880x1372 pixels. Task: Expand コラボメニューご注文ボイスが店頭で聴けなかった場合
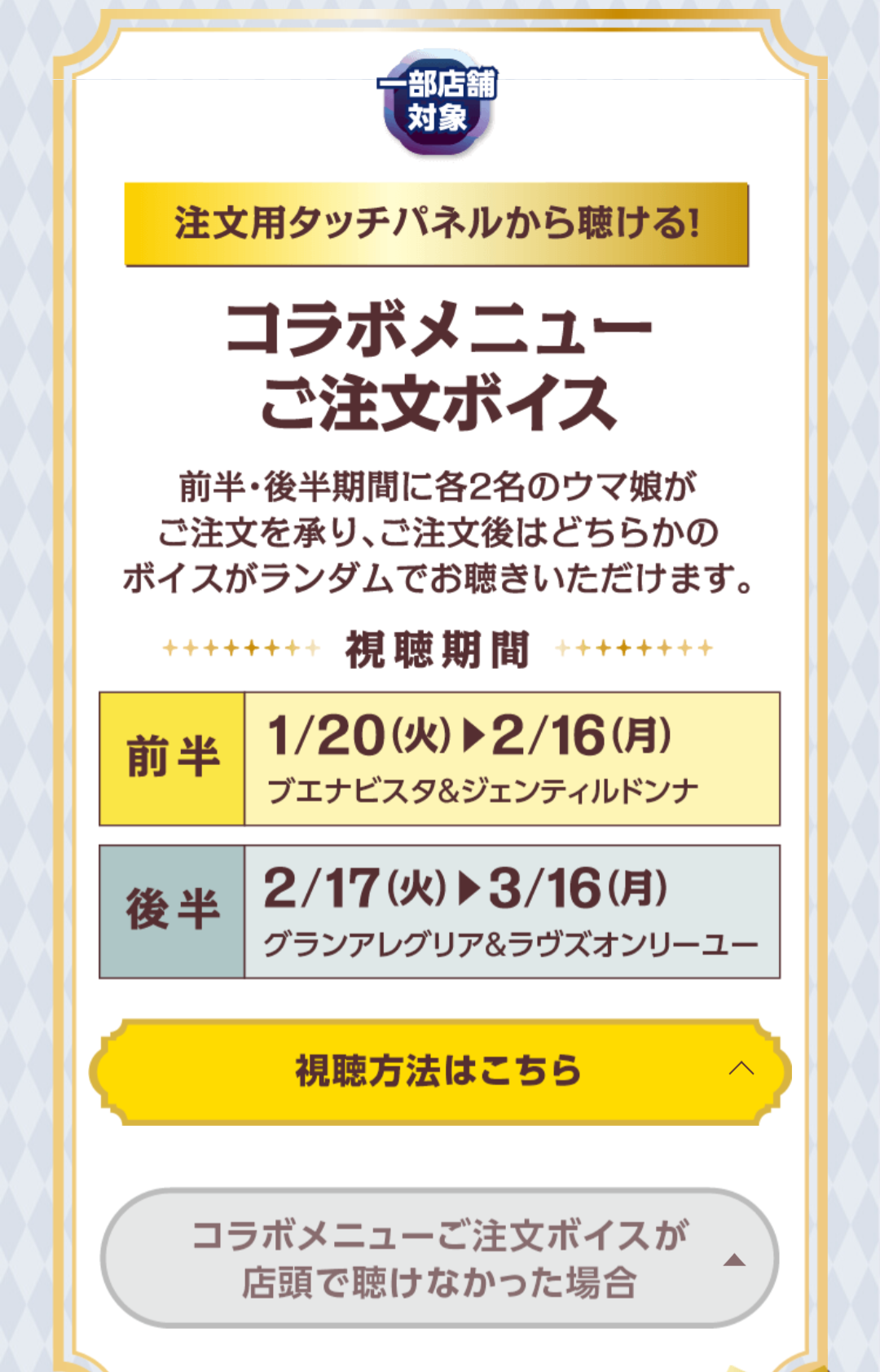440,1258
